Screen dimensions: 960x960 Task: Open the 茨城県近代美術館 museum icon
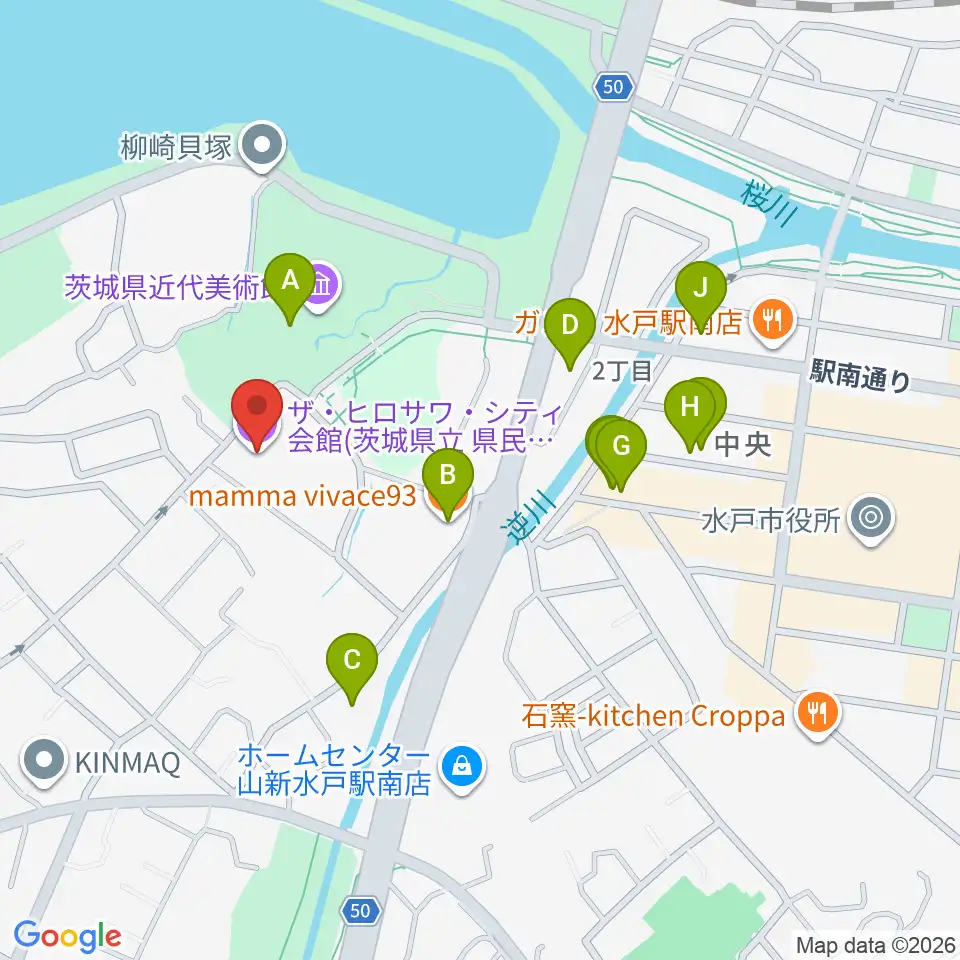(323, 286)
